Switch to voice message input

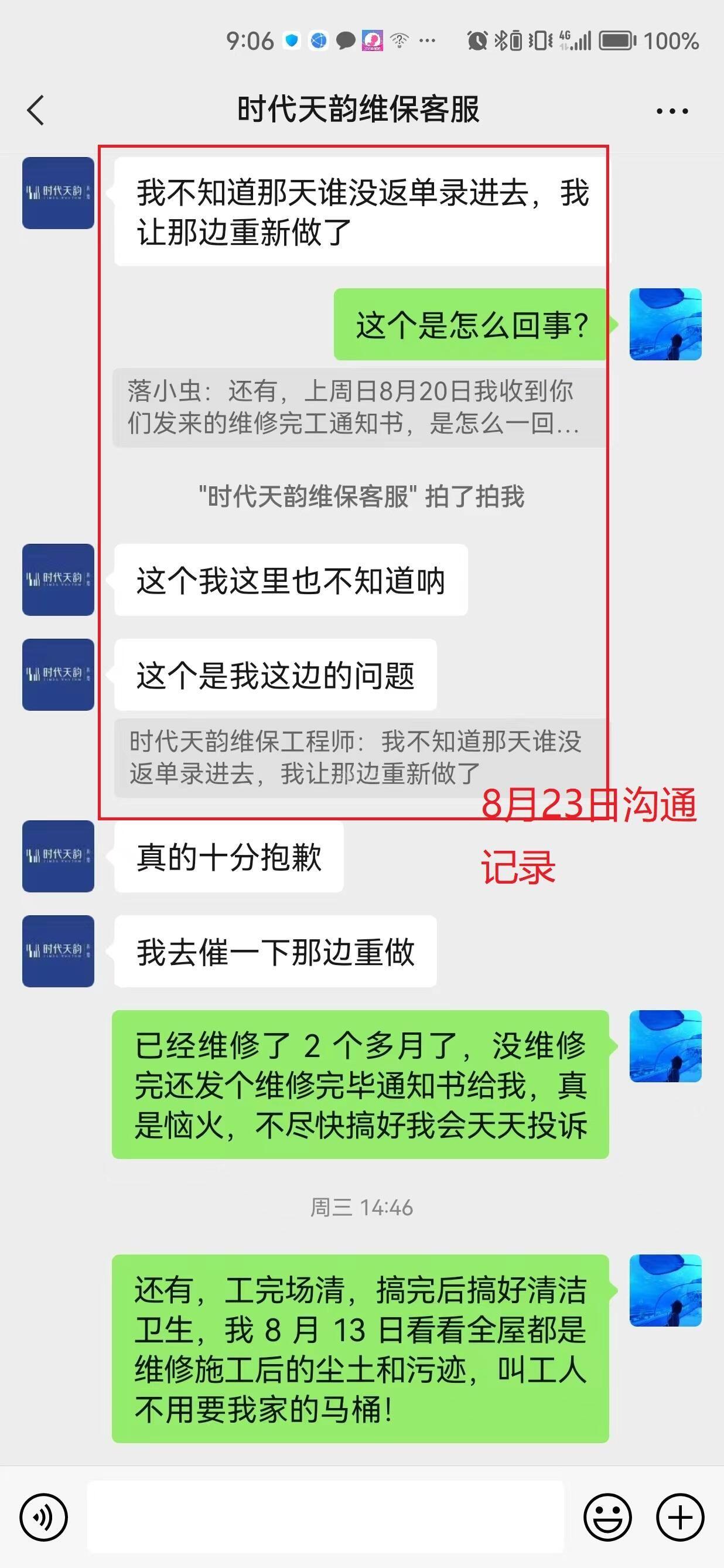pyautogui.click(x=43, y=1517)
